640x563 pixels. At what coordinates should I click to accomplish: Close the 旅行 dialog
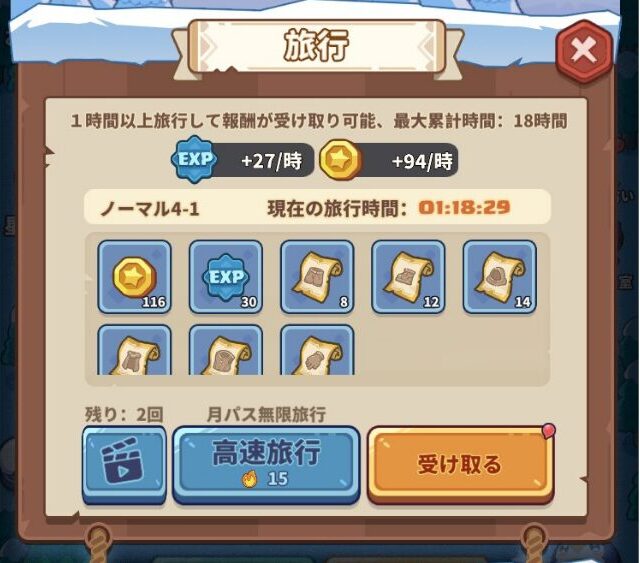583,51
